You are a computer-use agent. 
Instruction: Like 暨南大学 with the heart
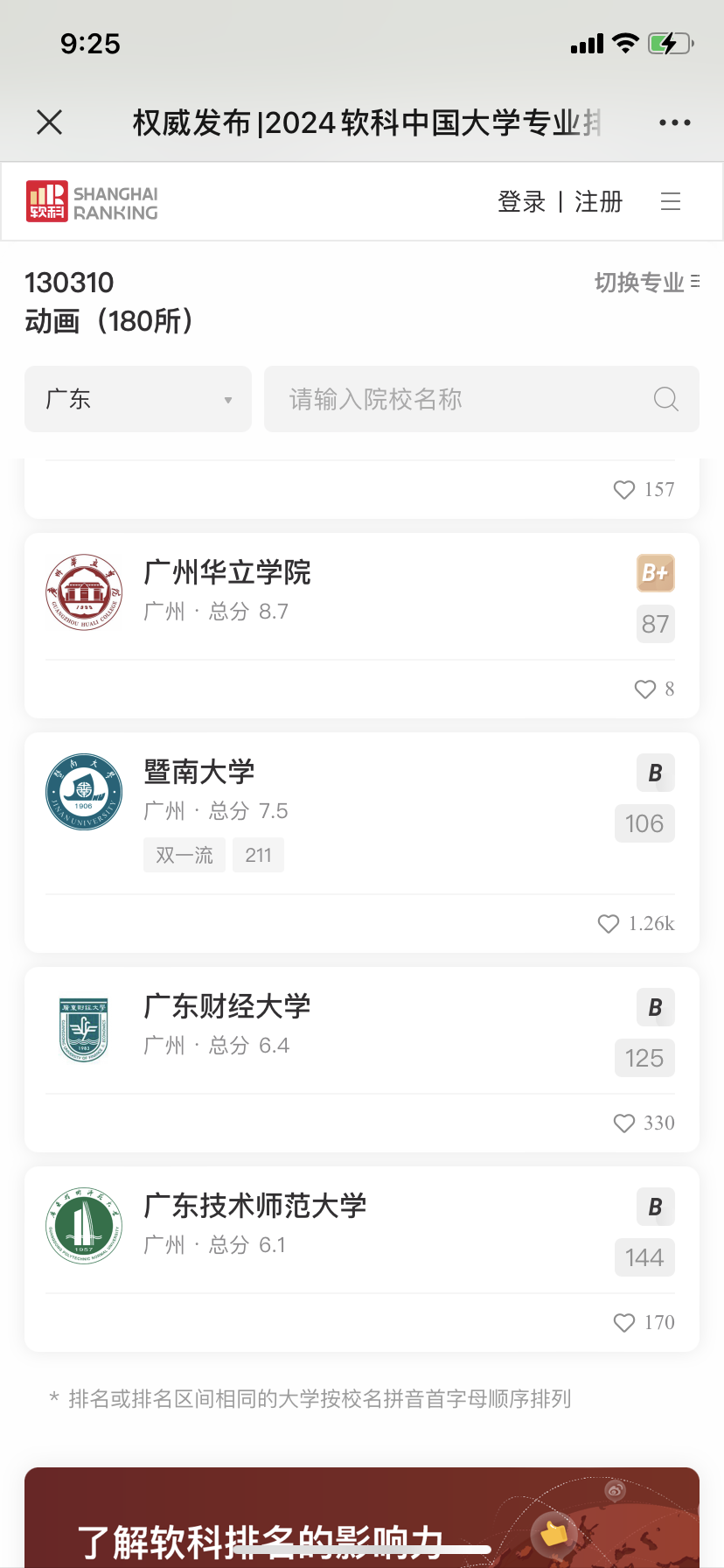609,924
